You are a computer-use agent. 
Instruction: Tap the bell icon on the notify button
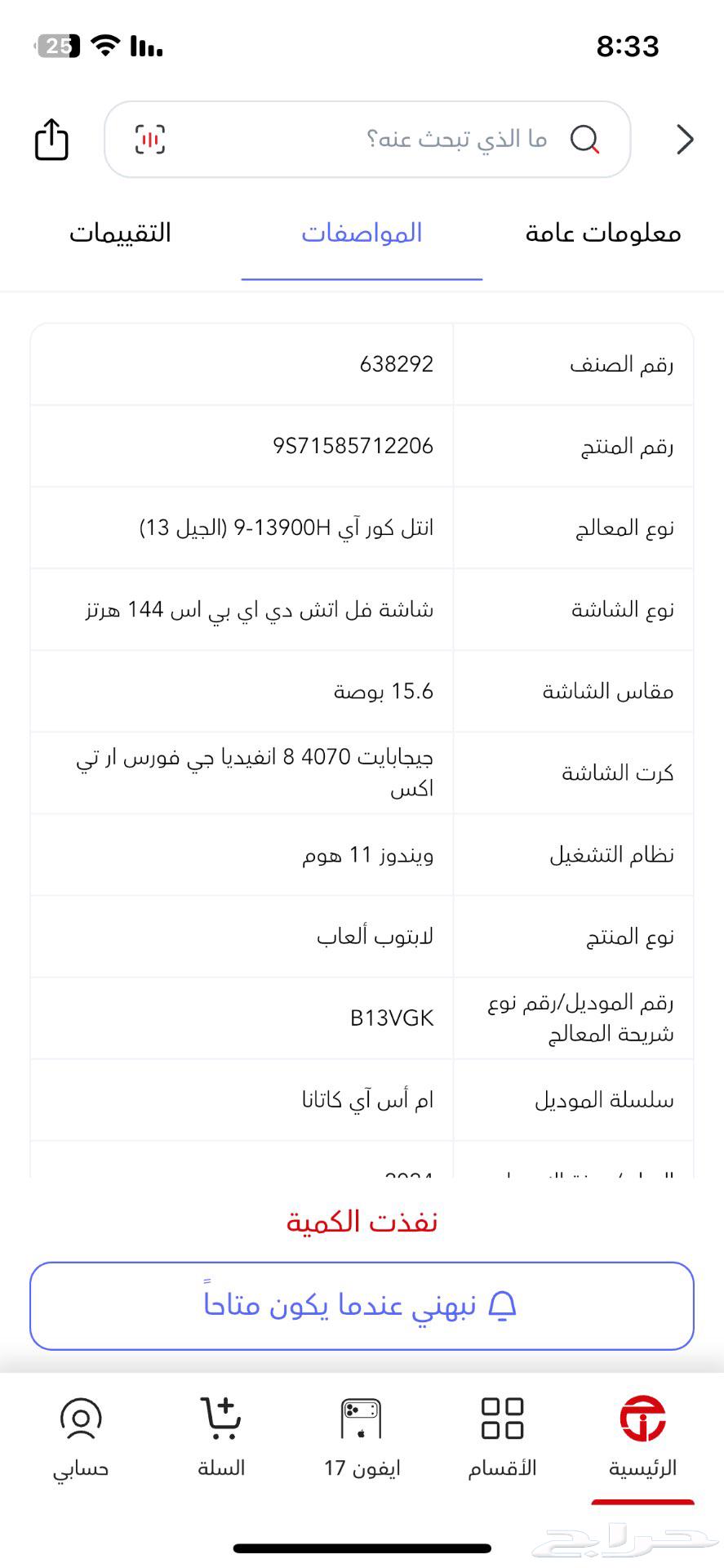tap(504, 1304)
